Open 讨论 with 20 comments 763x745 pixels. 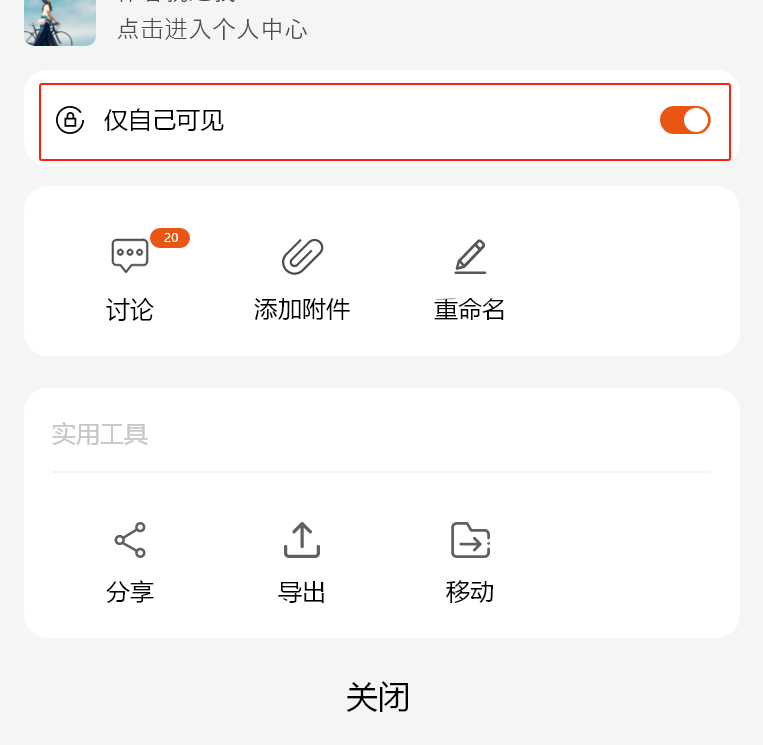coord(130,274)
